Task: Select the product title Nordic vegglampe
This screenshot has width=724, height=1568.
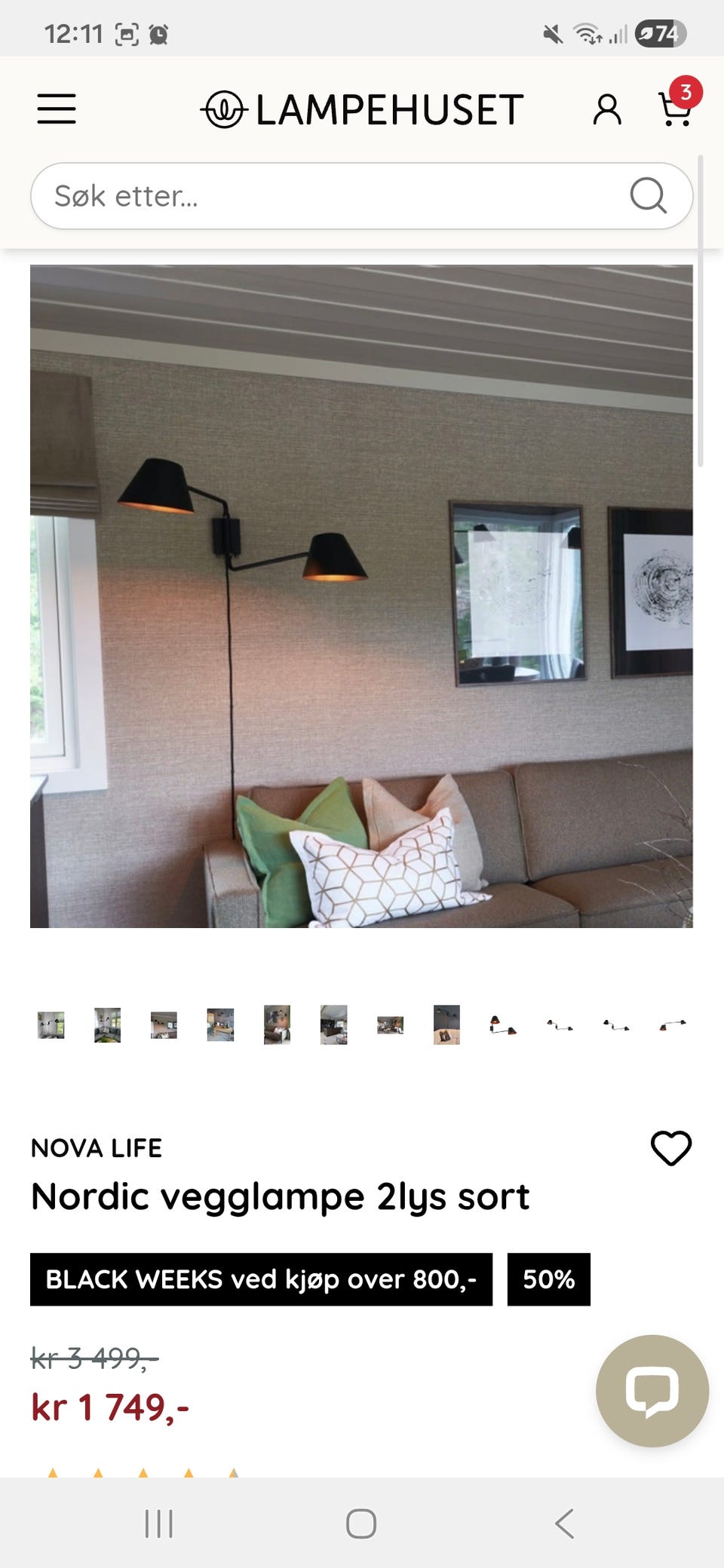Action: (x=280, y=1197)
